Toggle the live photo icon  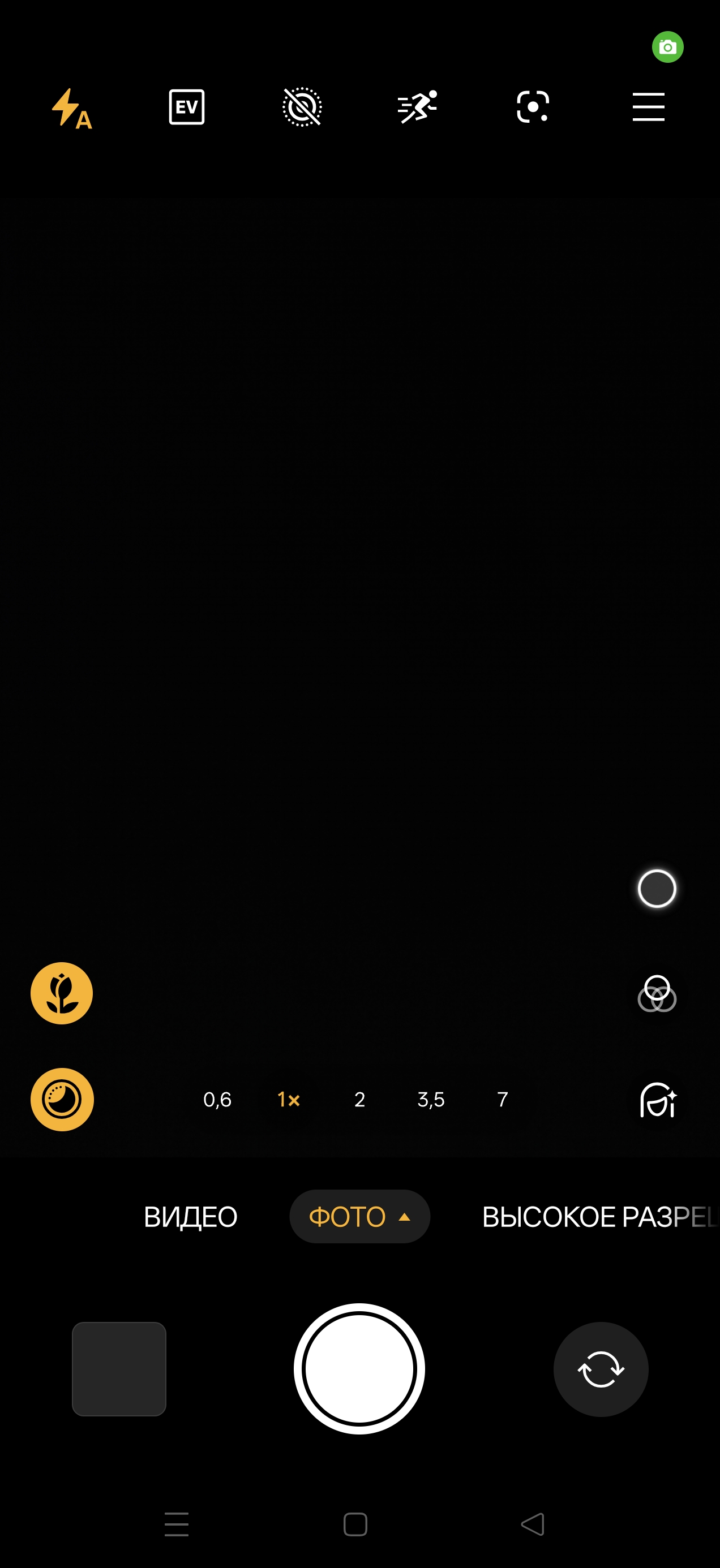pos(302,107)
